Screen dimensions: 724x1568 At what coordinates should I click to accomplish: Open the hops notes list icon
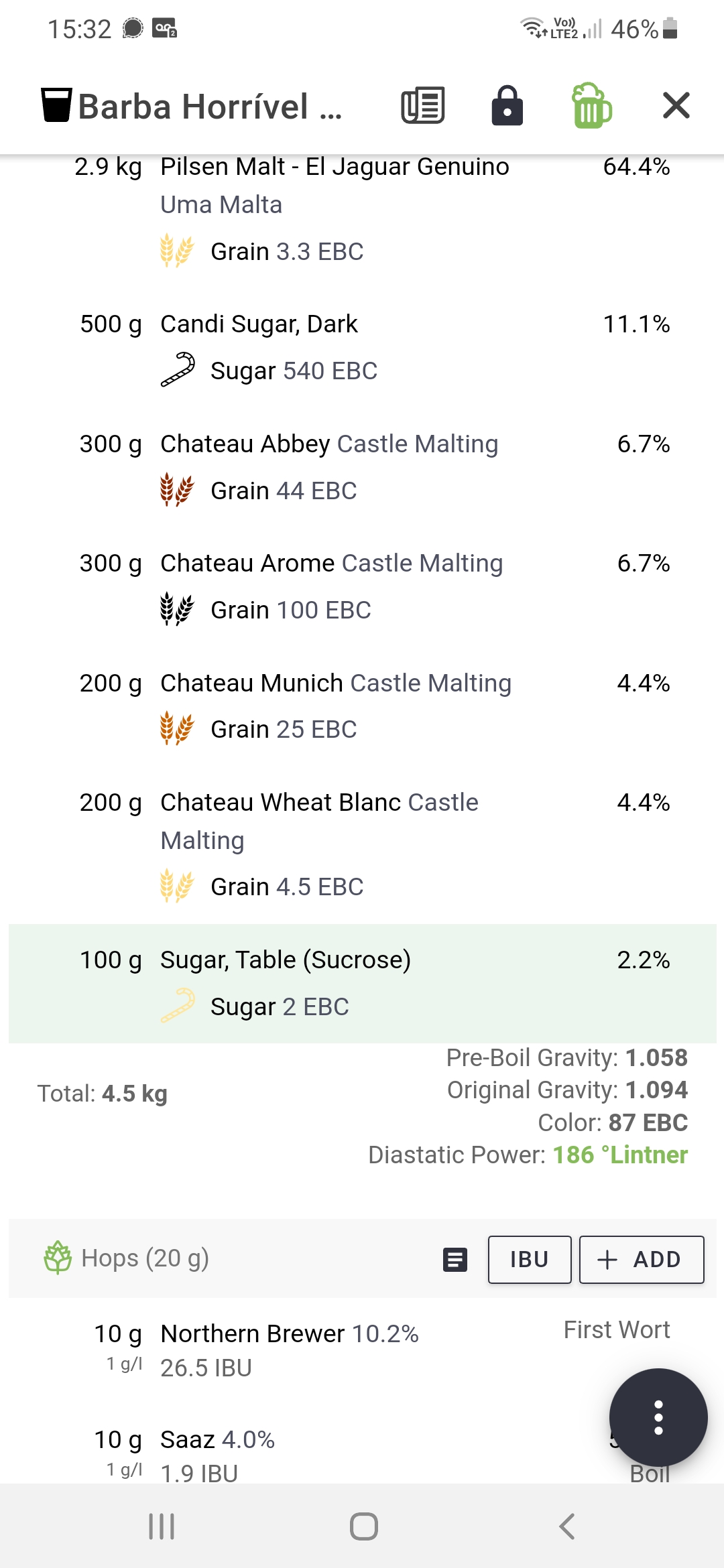pyautogui.click(x=455, y=1260)
